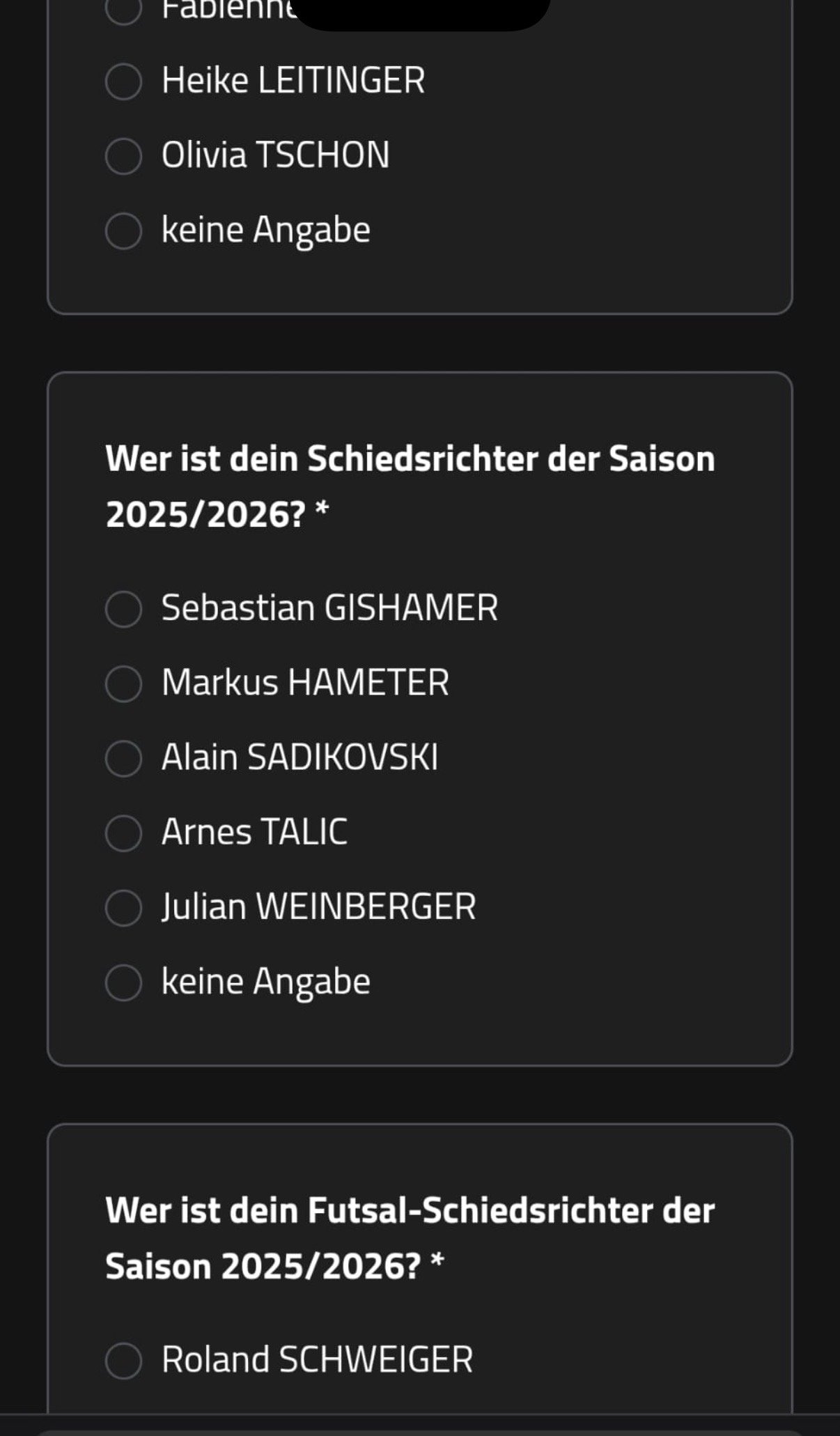This screenshot has height=1436, width=840.
Task: Select Sebastian GISHAMER as Schiedsrichter
Action: pos(123,608)
